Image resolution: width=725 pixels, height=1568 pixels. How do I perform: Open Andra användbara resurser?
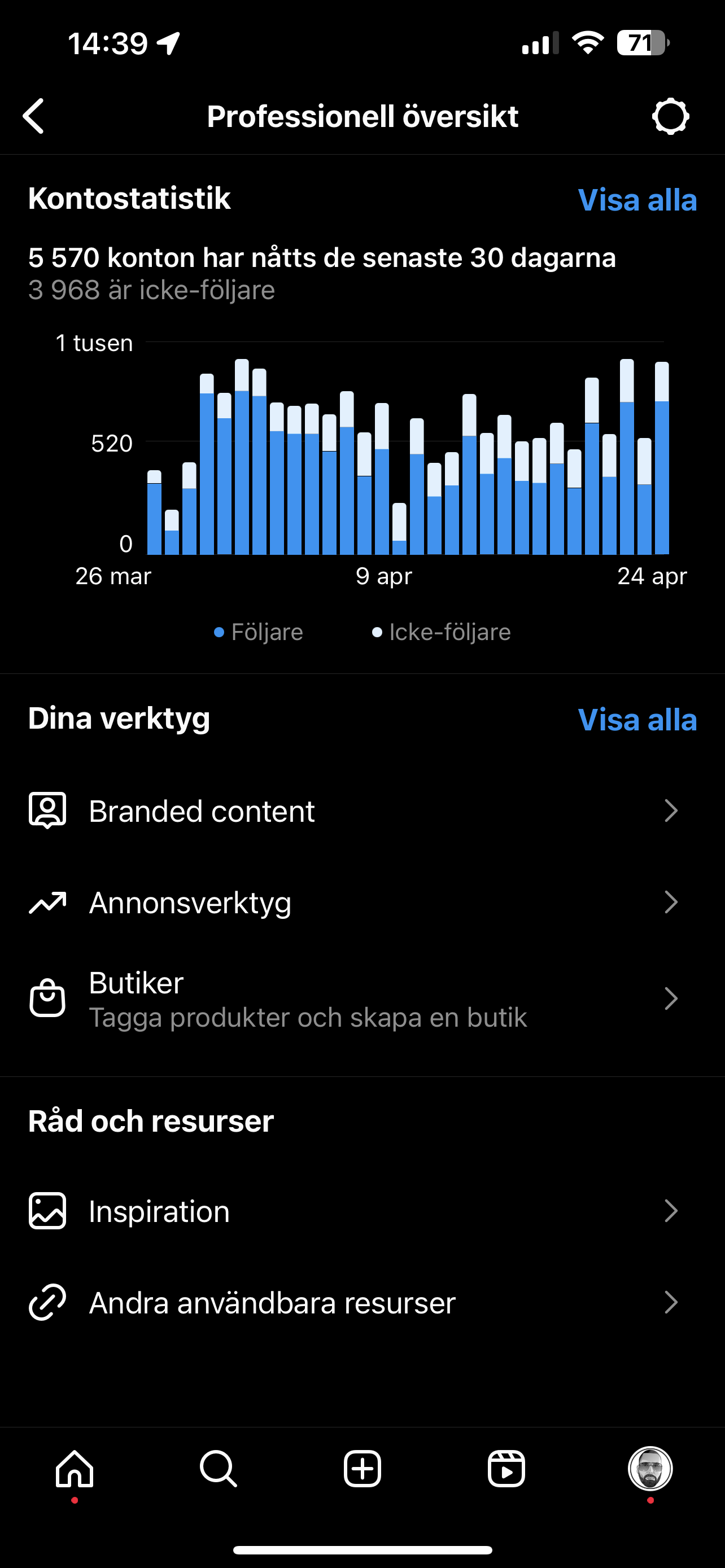coord(362,1302)
